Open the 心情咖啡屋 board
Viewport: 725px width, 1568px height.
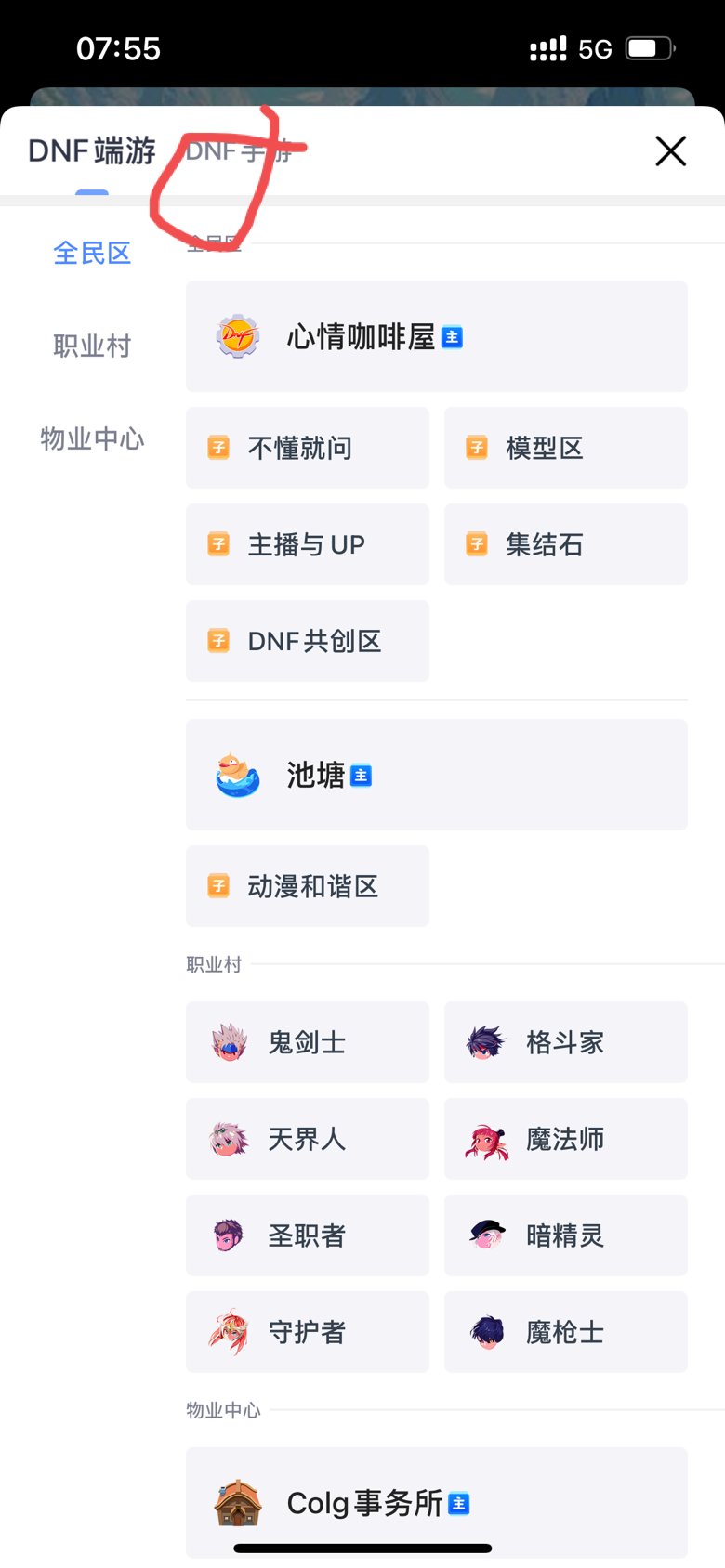pos(437,336)
